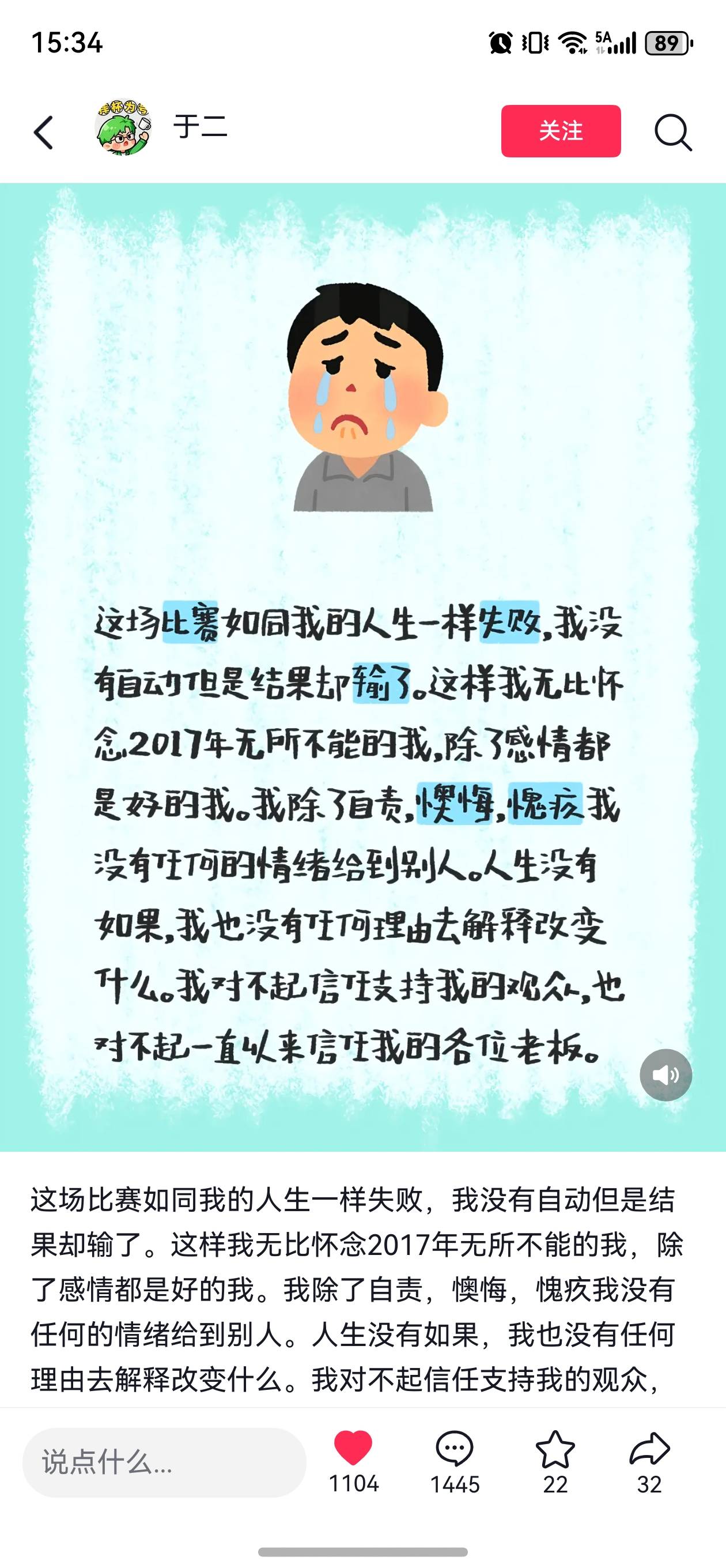Open the search magnifier icon
The height and width of the screenshot is (1568, 726).
(672, 132)
